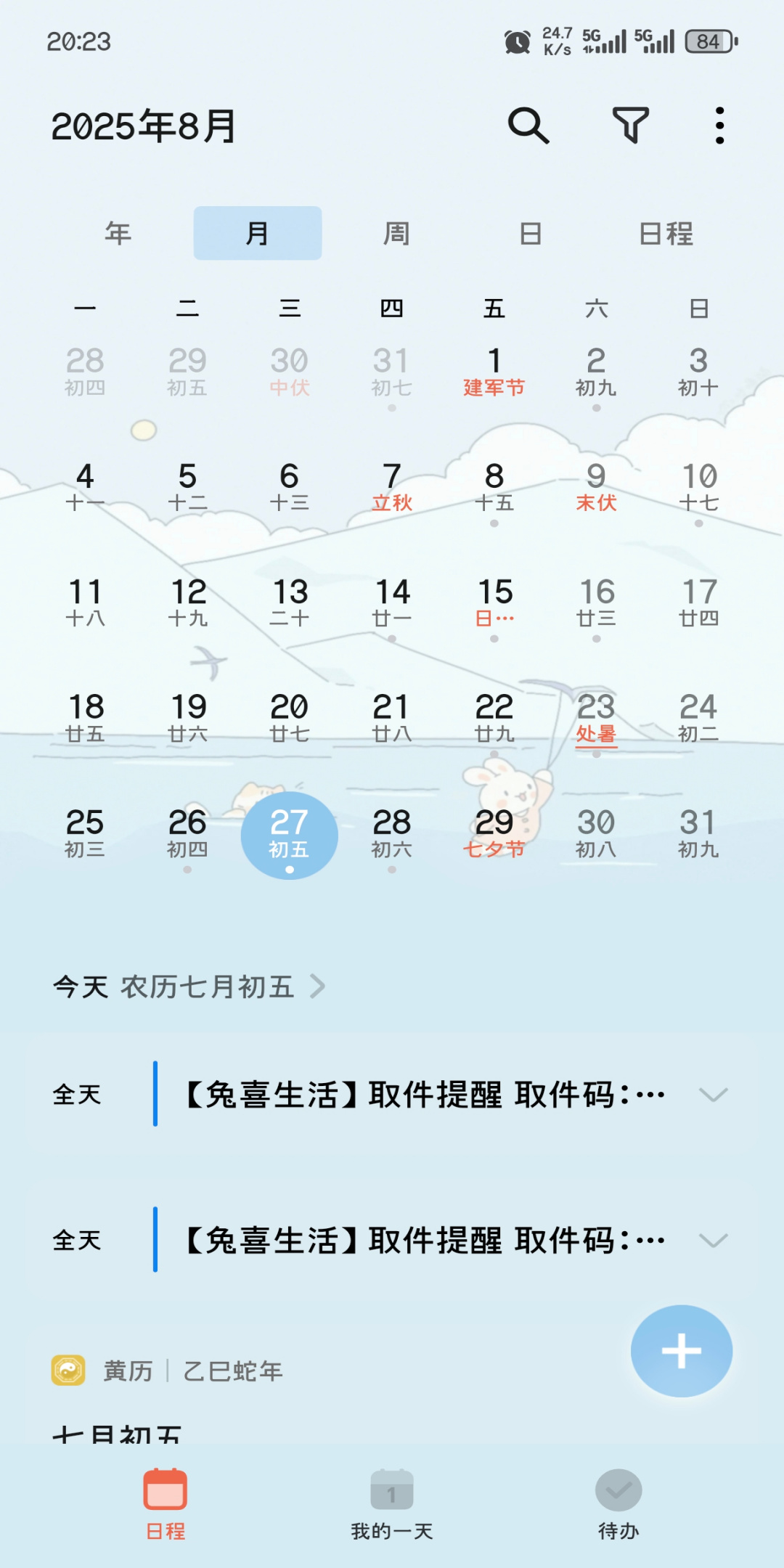Switch to the 周 view tab

pyautogui.click(x=396, y=234)
